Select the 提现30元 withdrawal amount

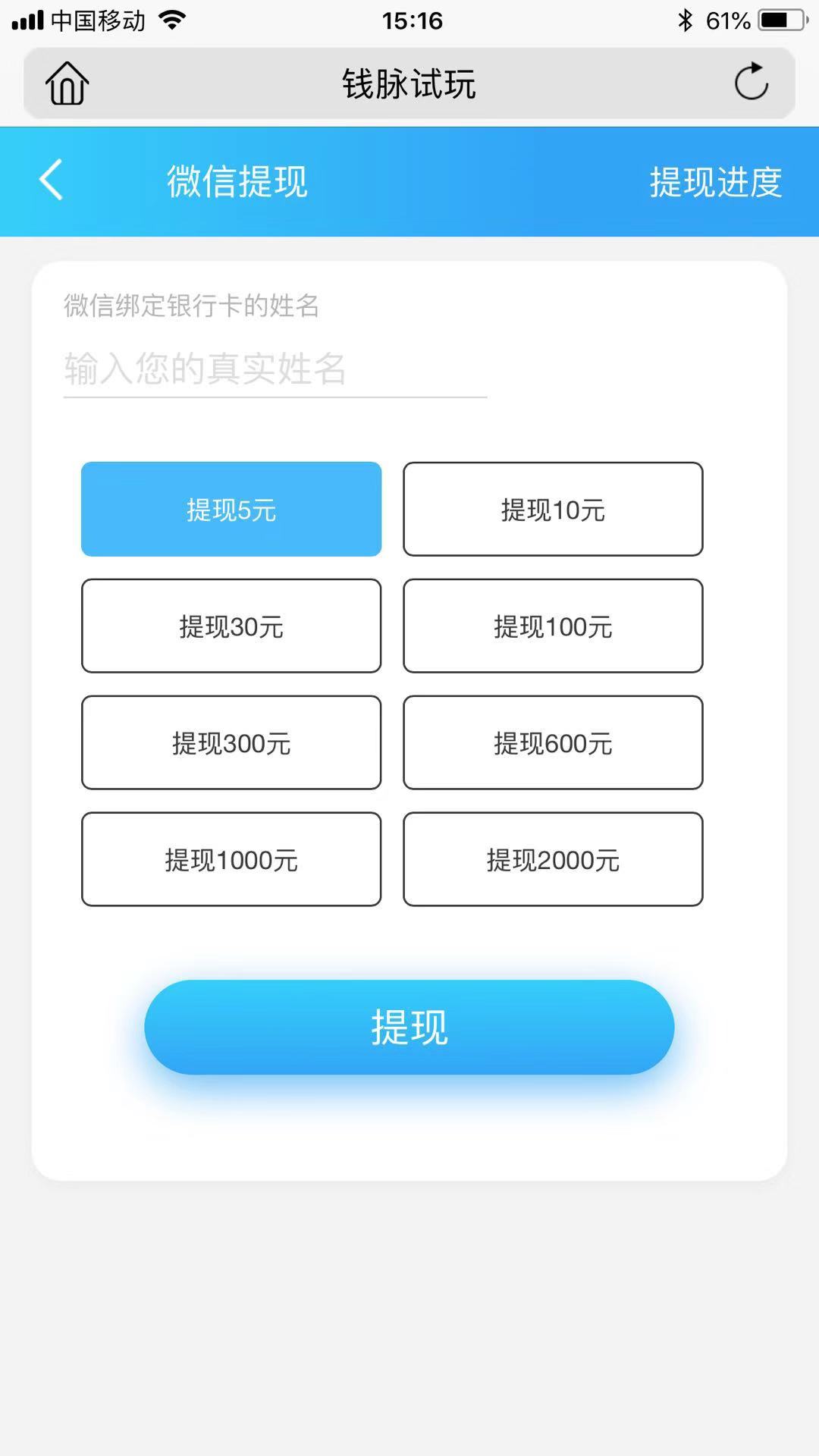pyautogui.click(x=231, y=626)
